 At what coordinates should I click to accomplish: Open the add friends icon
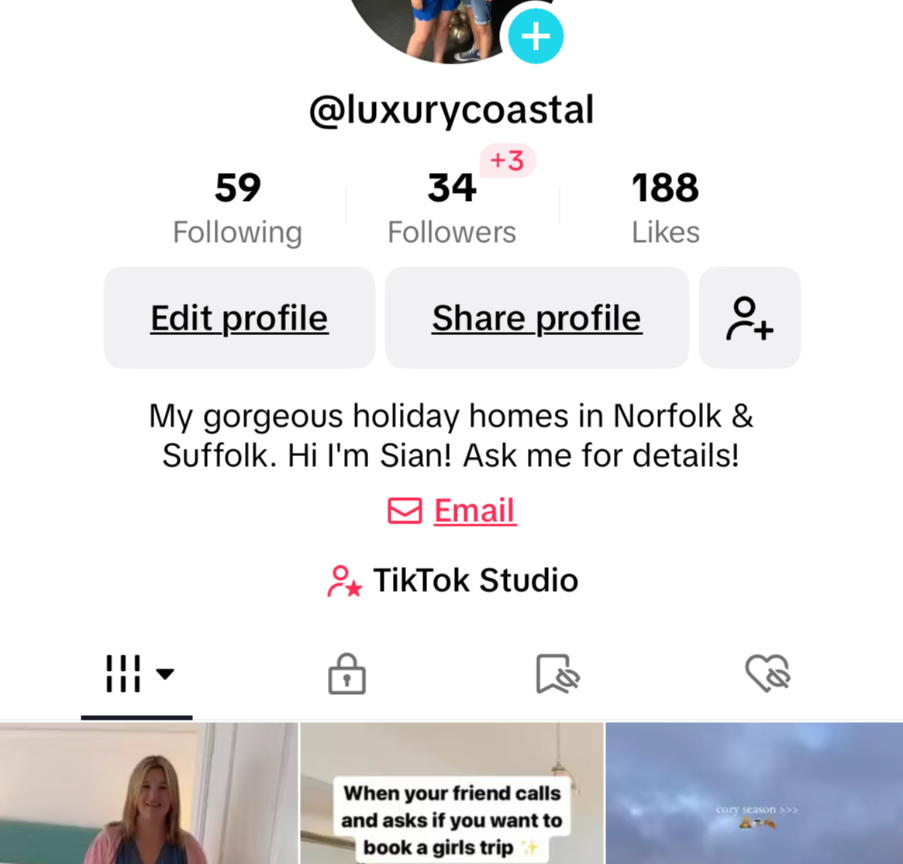(x=750, y=318)
